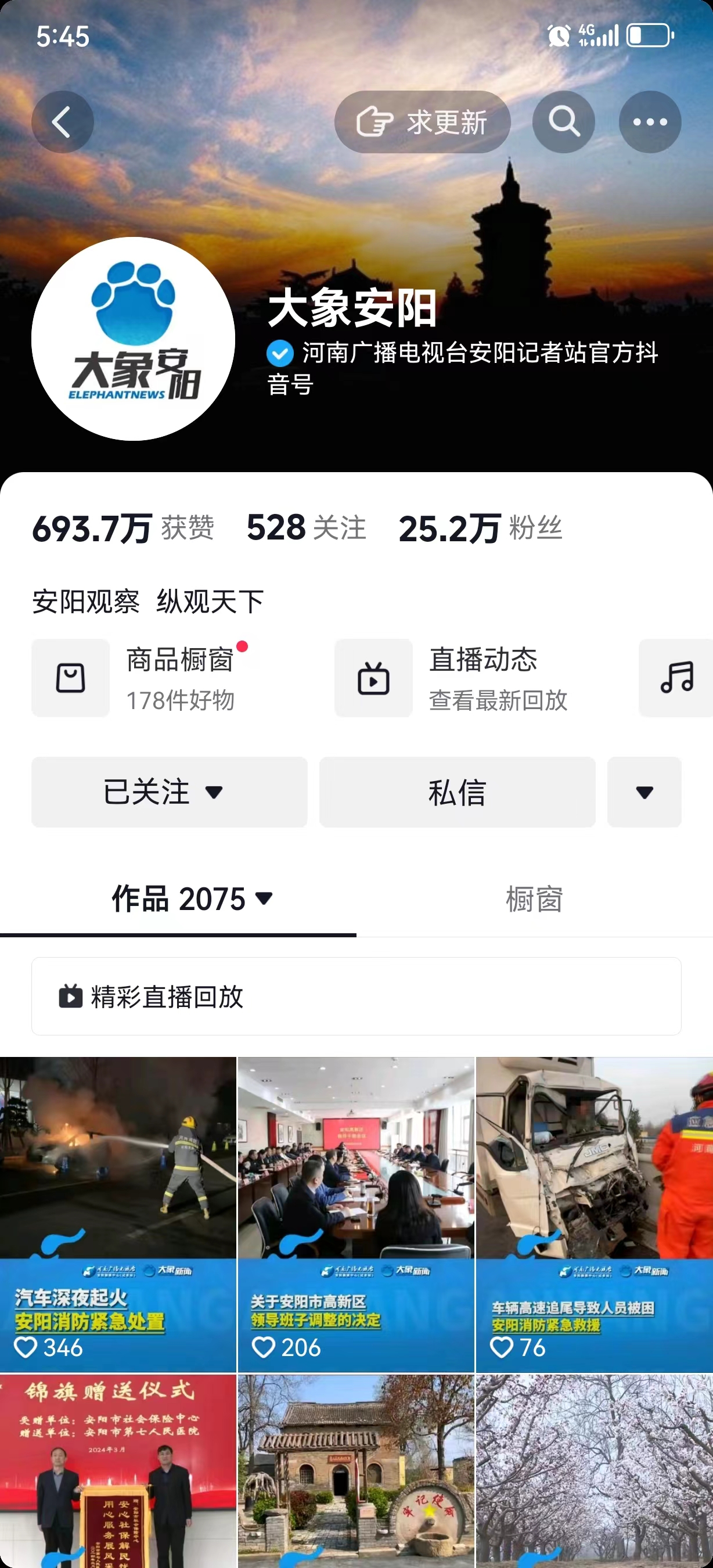View the 大象安阳 profile avatar
Viewport: 713px width, 1568px height.
[x=133, y=339]
